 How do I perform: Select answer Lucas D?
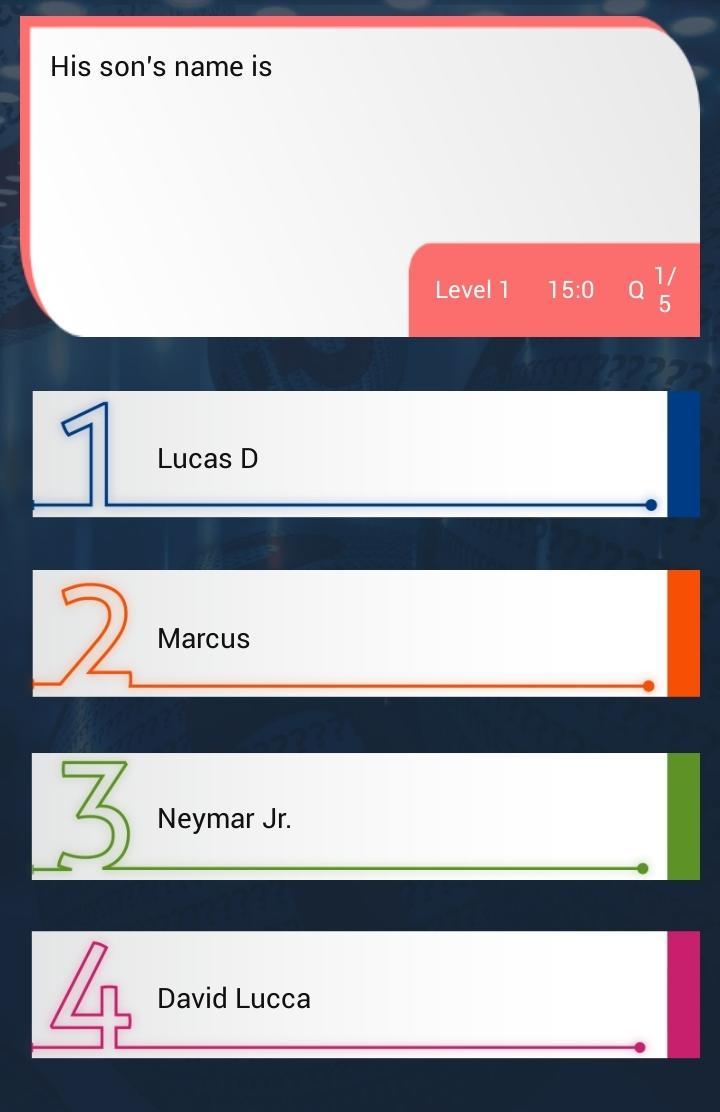click(350, 456)
